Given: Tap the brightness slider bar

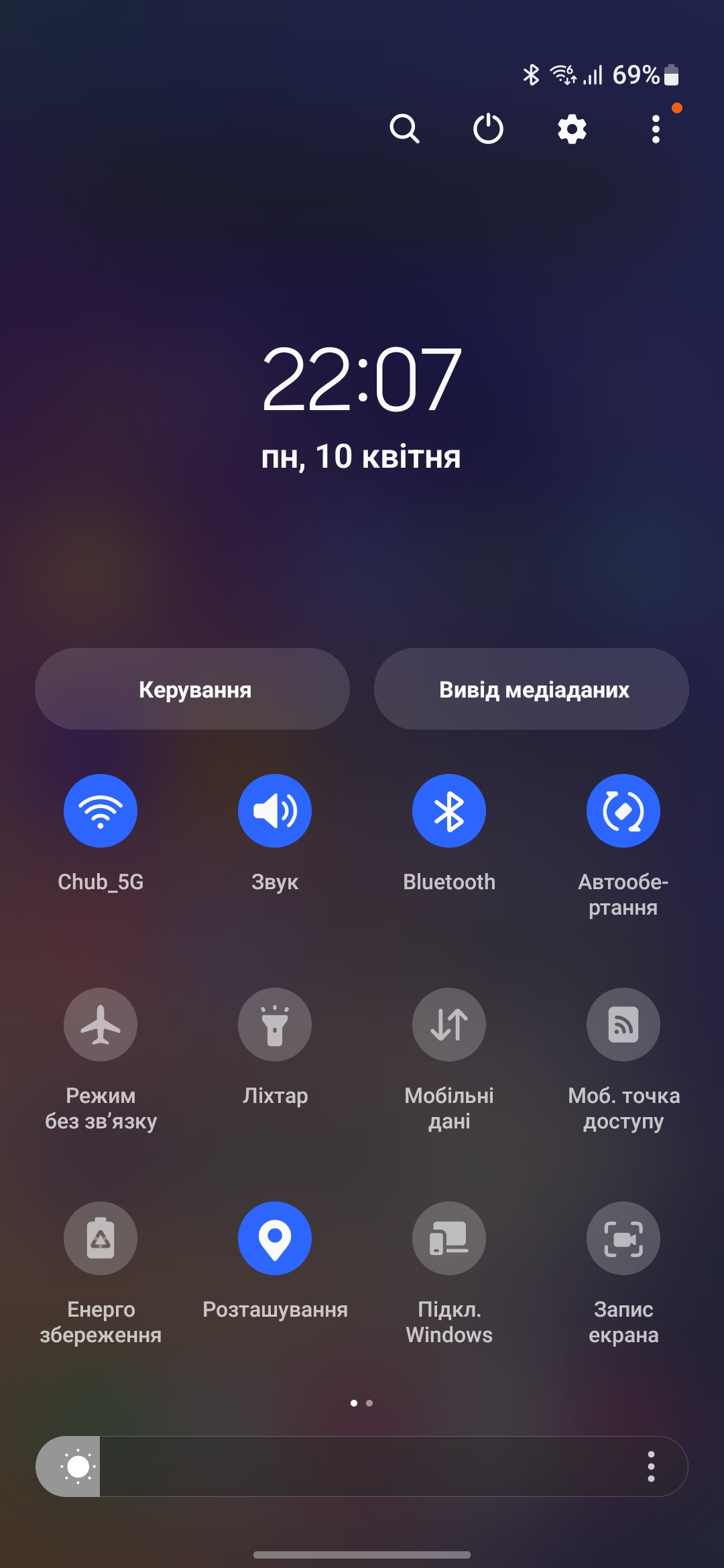Looking at the screenshot, I should pyautogui.click(x=362, y=1467).
